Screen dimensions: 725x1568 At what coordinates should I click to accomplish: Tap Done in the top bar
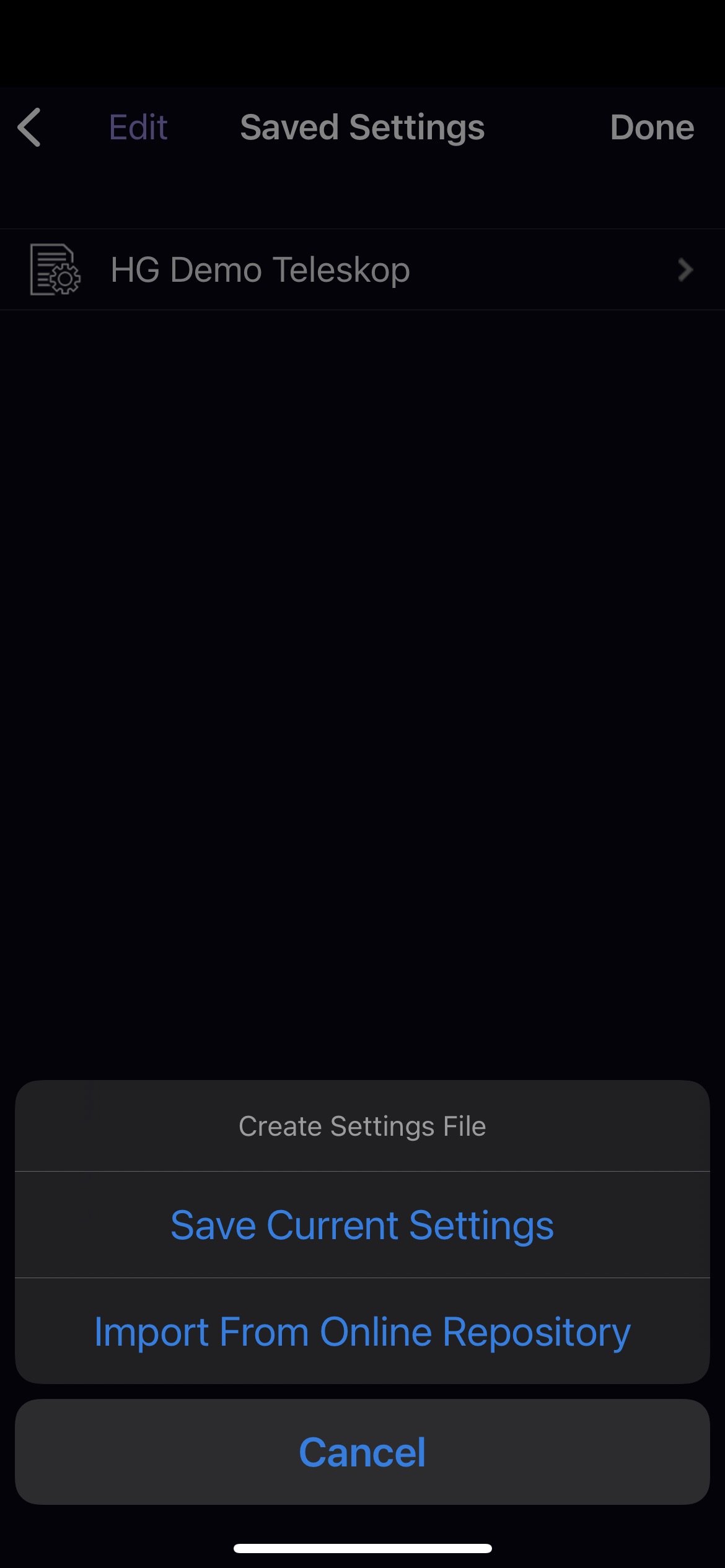(x=652, y=128)
